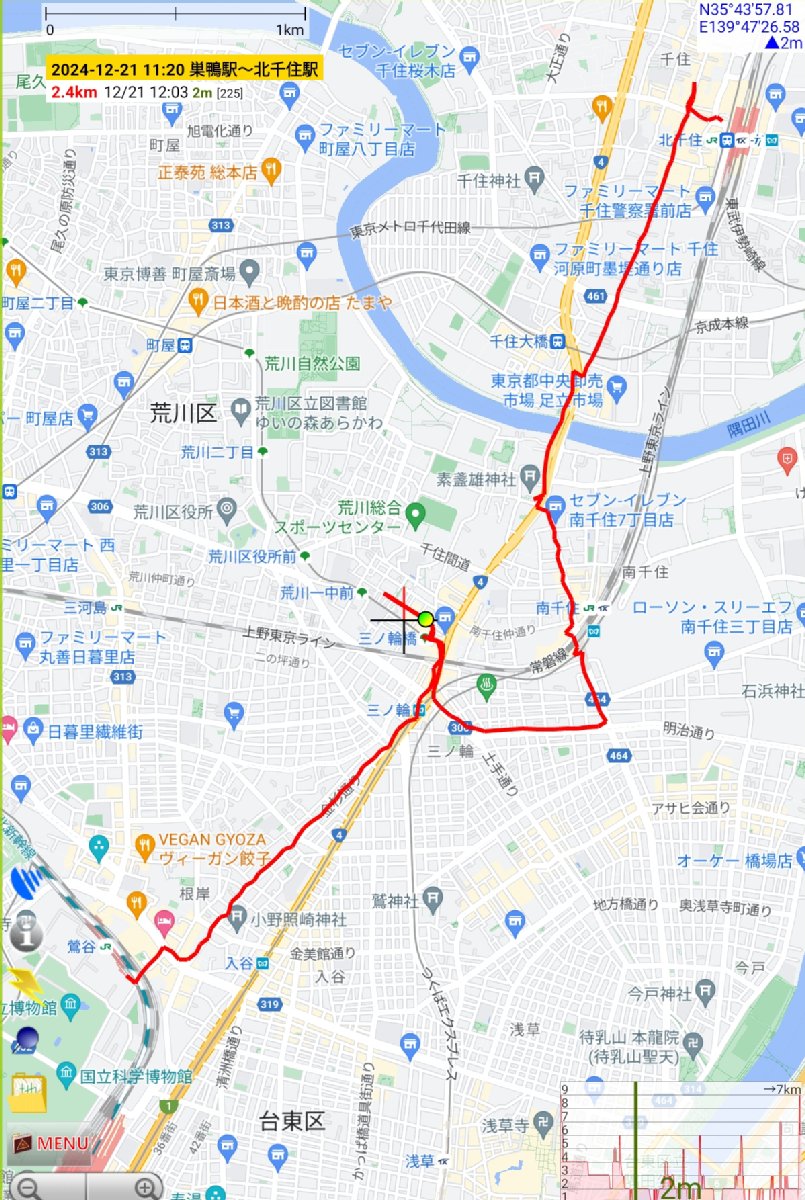Open the 巣鴨駅～北千住駅 track title label
805x1200 pixels.
[x=185, y=70]
